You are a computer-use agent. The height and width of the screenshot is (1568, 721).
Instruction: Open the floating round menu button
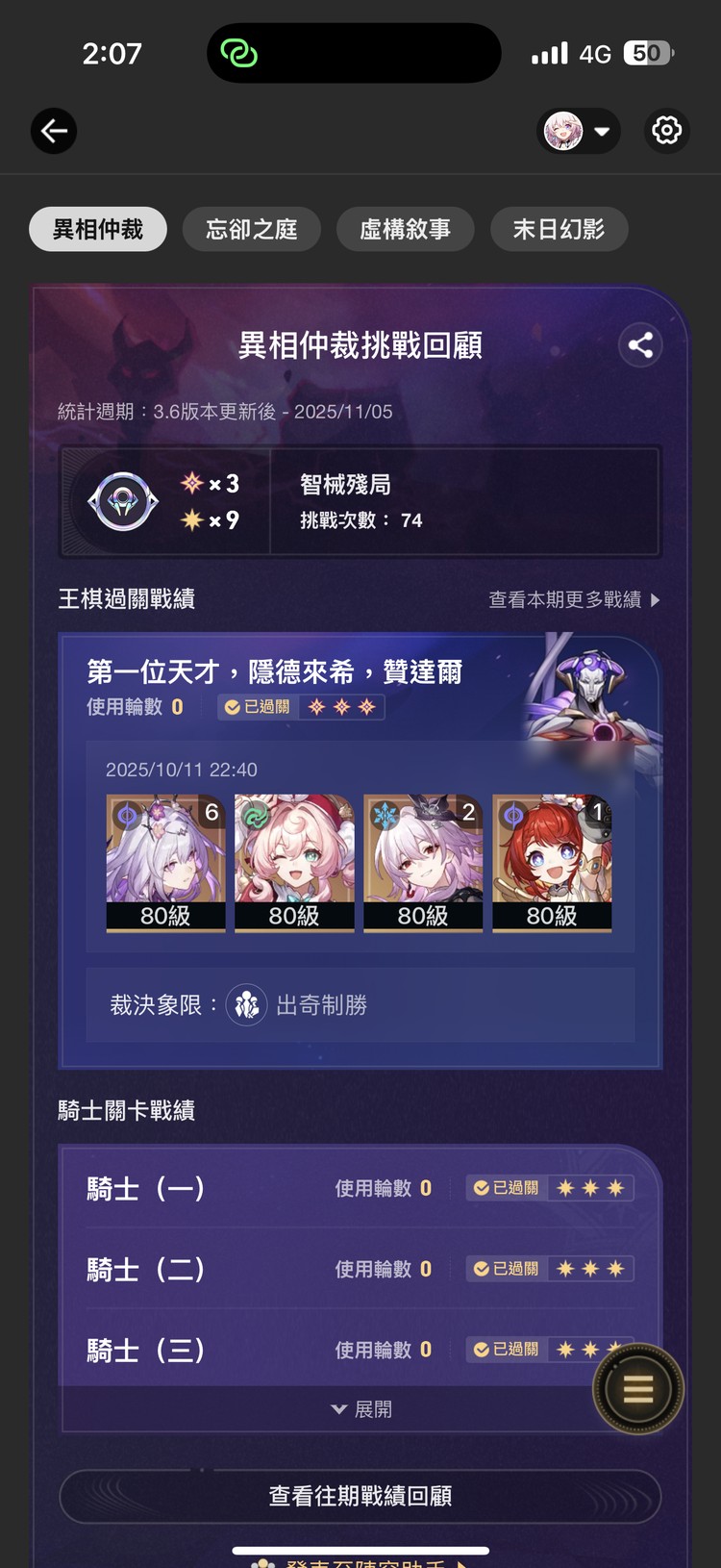[638, 1389]
